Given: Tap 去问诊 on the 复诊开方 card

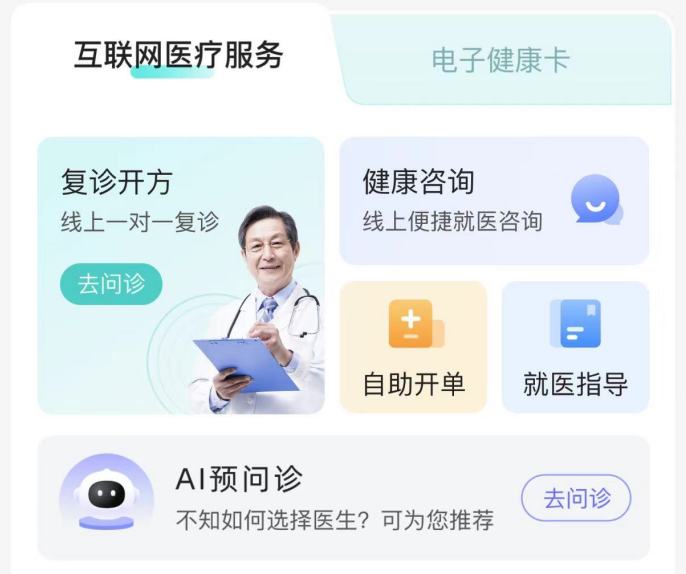Looking at the screenshot, I should pos(111,284).
